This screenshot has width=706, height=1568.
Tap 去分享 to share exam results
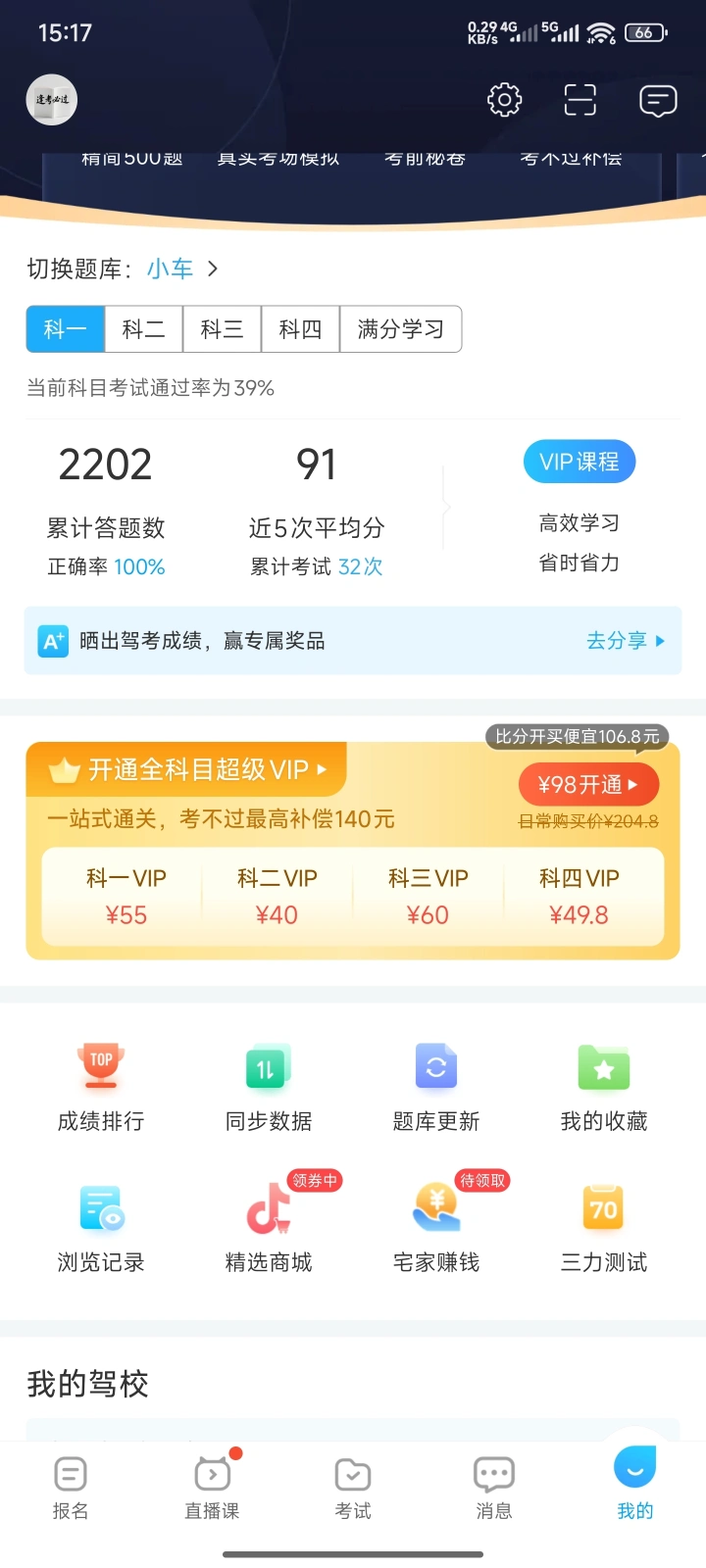(x=625, y=641)
